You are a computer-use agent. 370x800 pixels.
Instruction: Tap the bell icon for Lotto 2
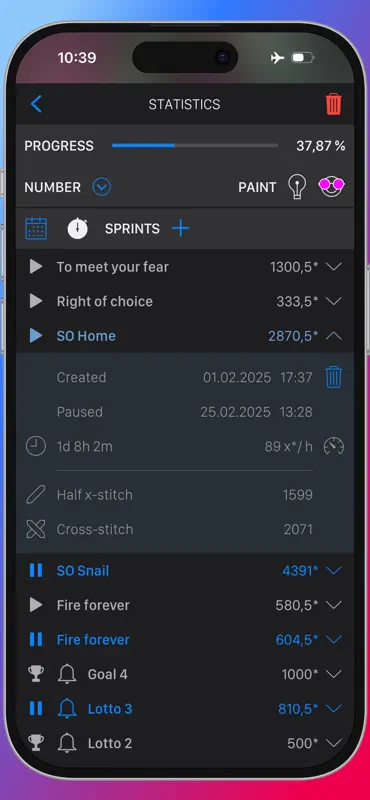(x=67, y=743)
